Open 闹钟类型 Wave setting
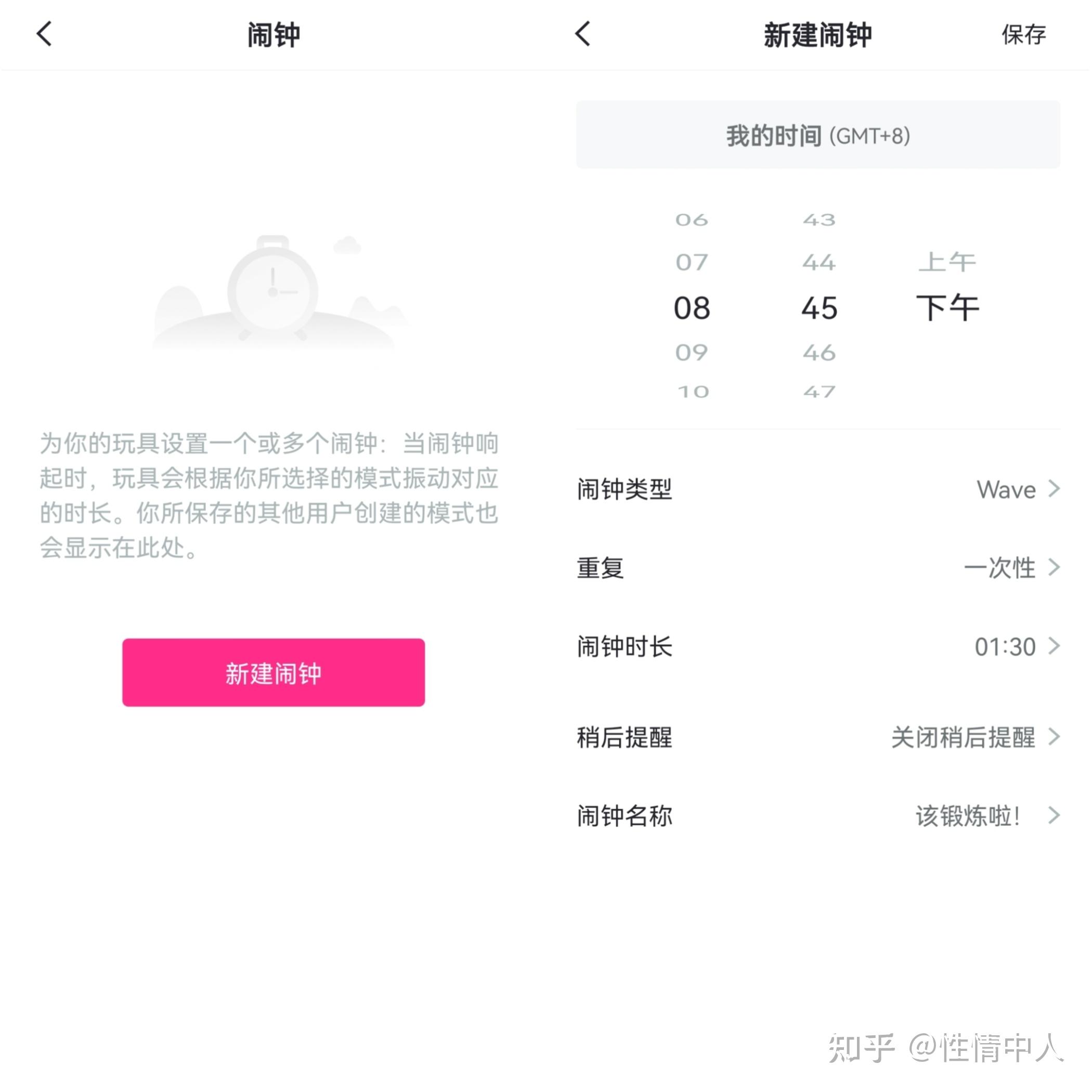This screenshot has height=1092, width=1092. [818, 489]
